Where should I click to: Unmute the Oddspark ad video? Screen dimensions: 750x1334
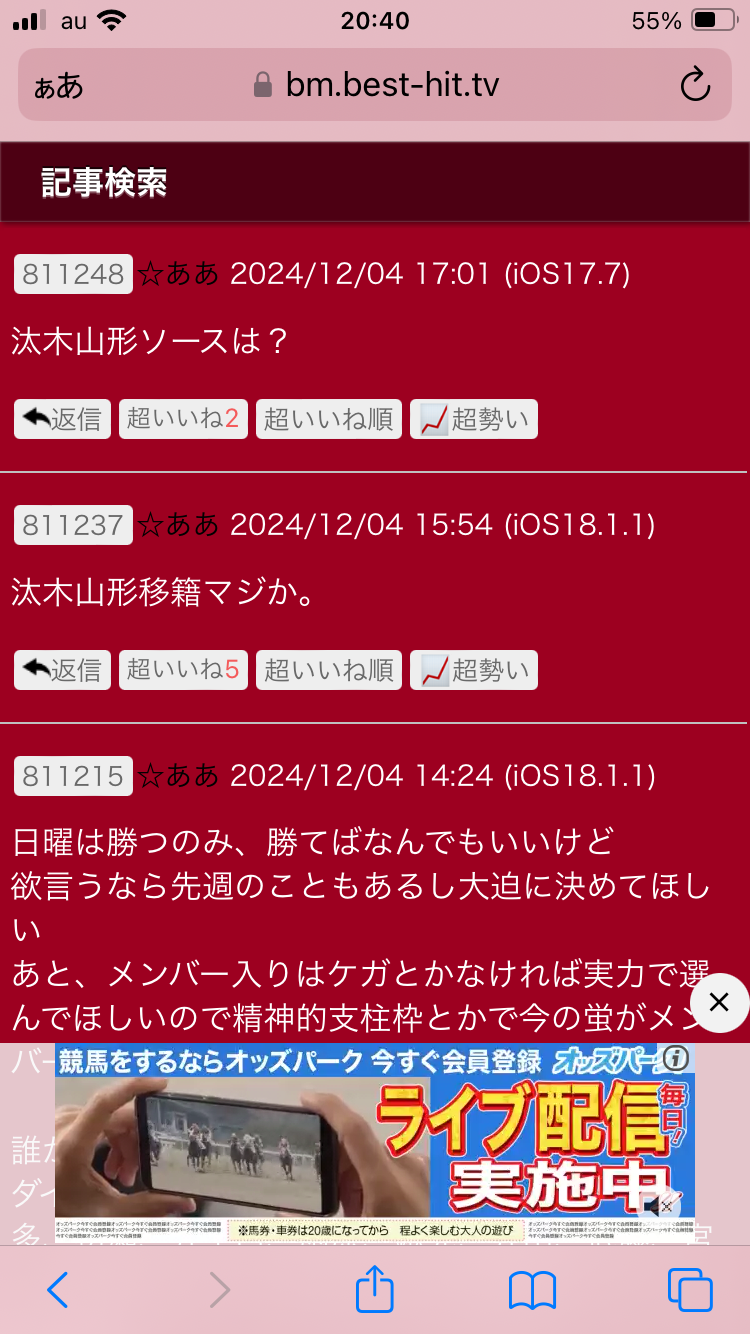(x=657, y=1207)
